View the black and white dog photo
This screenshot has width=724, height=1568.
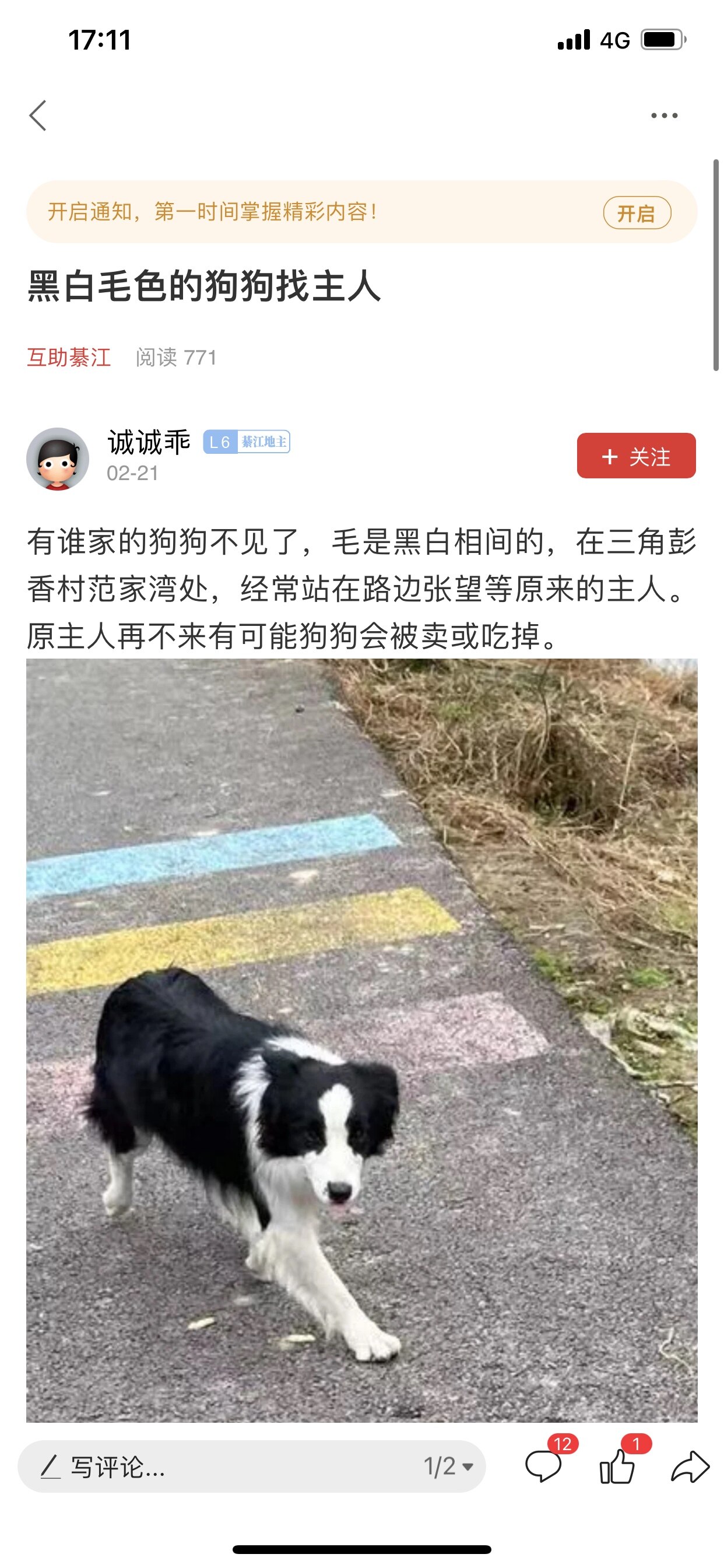coord(361,1039)
